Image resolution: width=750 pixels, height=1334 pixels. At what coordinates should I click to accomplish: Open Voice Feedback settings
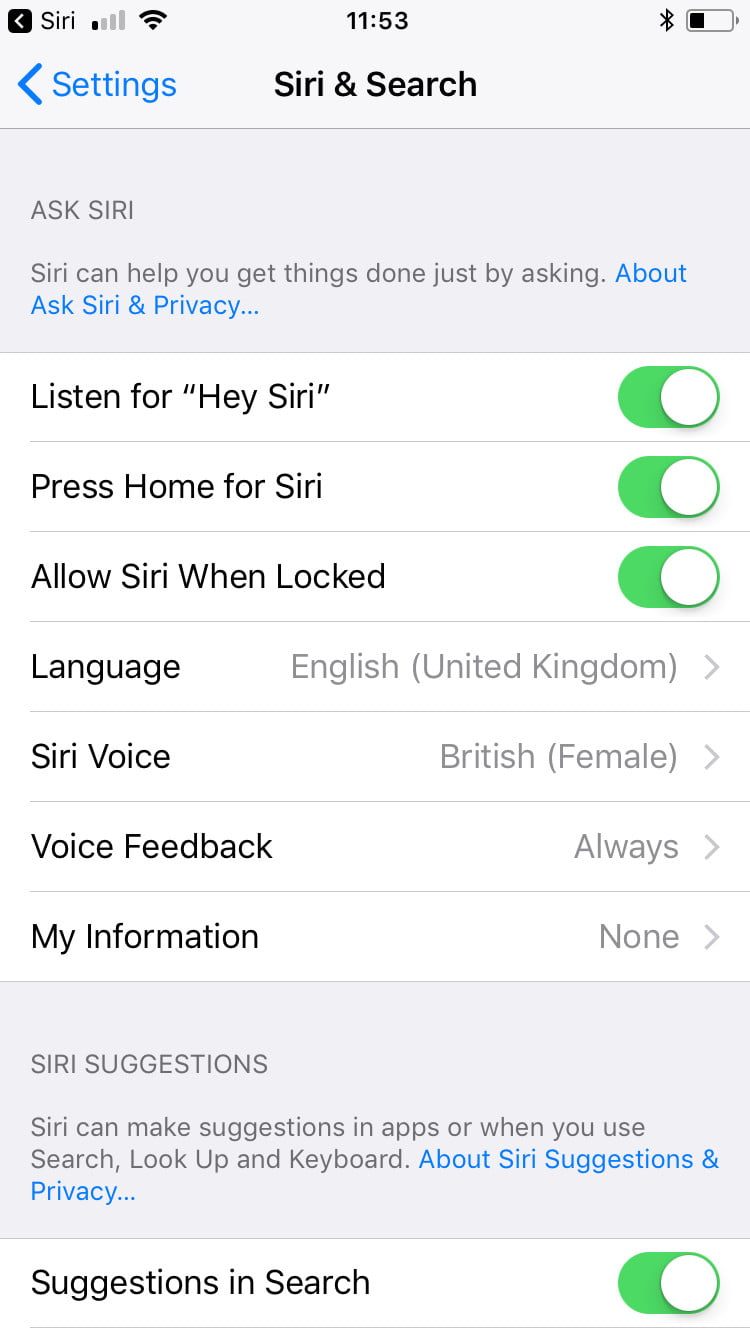(375, 847)
